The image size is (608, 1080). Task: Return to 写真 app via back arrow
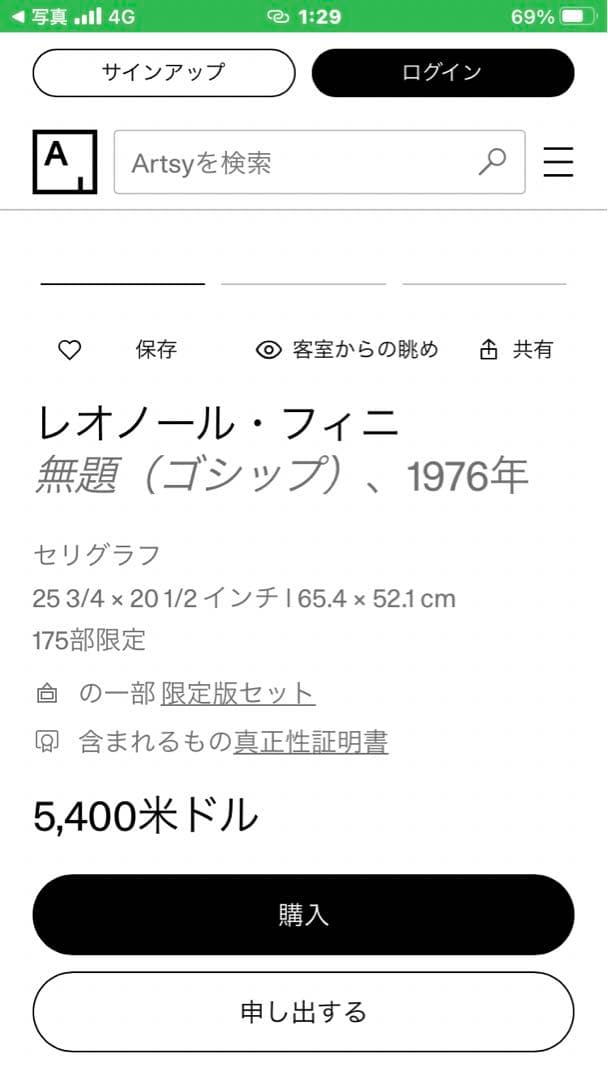(x=40, y=17)
